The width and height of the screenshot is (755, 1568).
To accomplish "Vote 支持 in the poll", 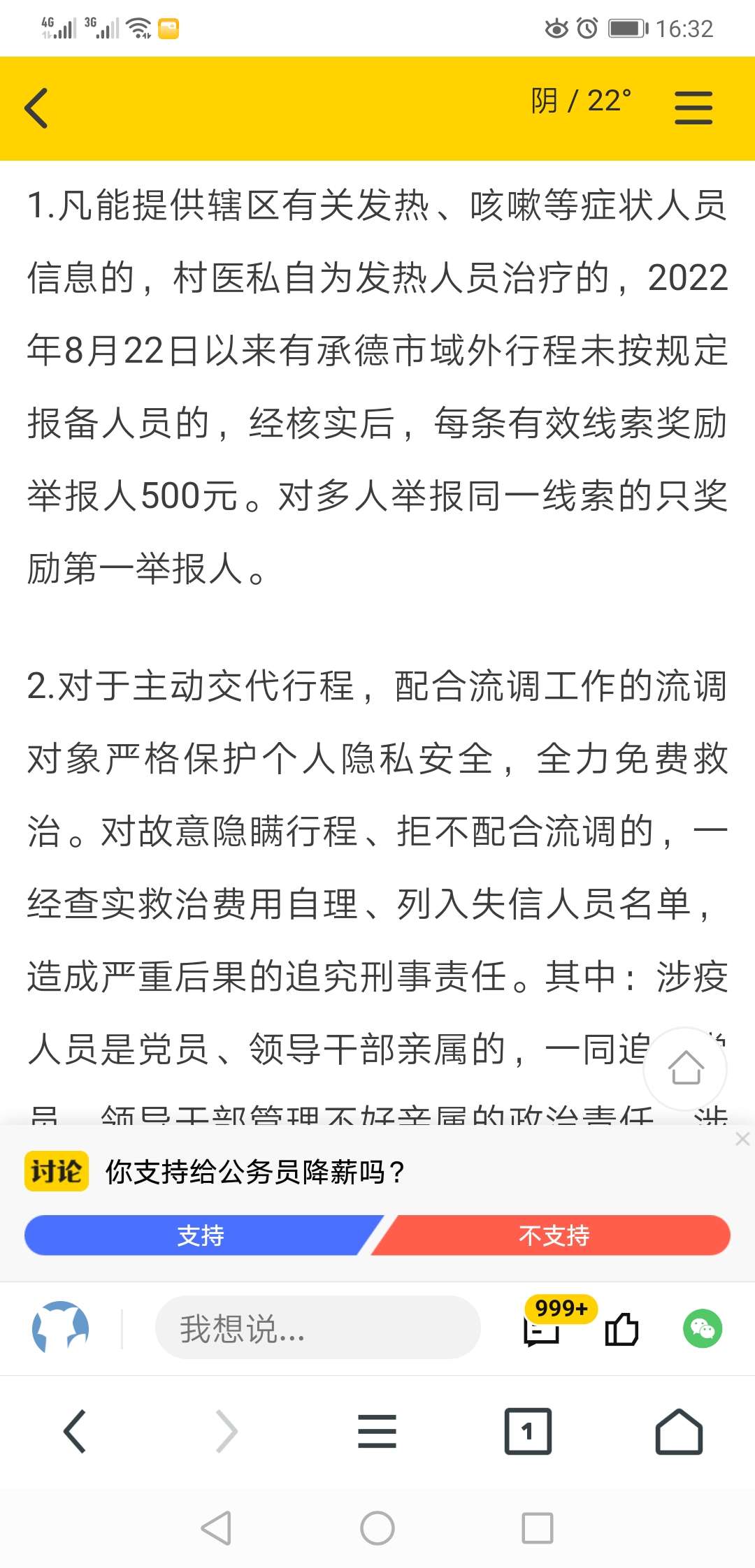I will click(201, 1235).
